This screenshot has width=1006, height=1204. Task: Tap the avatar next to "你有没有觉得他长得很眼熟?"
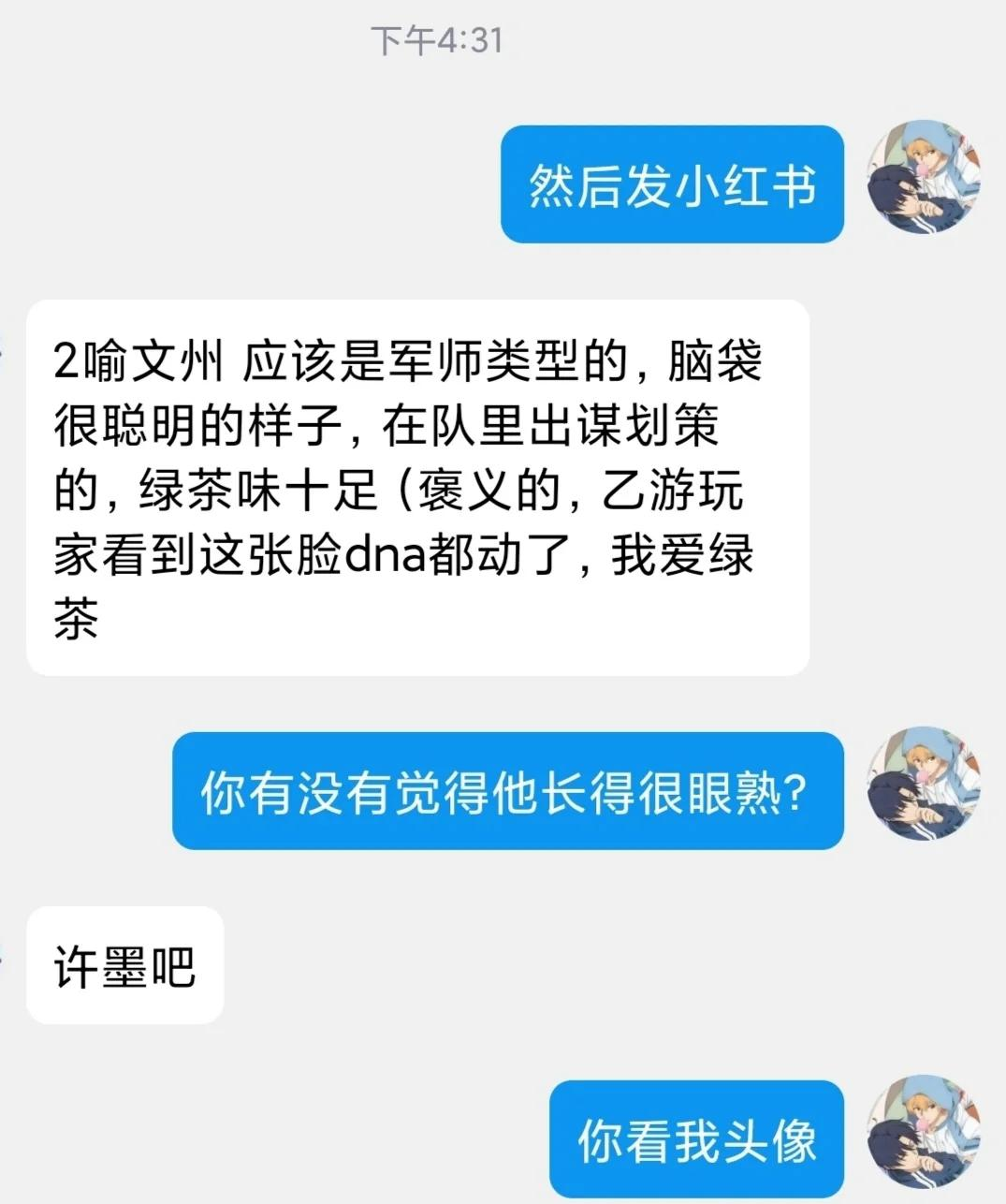[925, 784]
